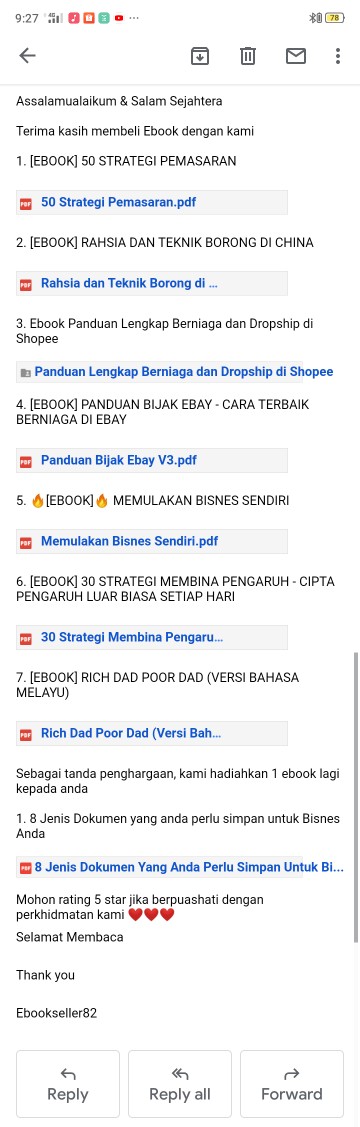Delete this email
This screenshot has width=360, height=1127.
coord(248,56)
